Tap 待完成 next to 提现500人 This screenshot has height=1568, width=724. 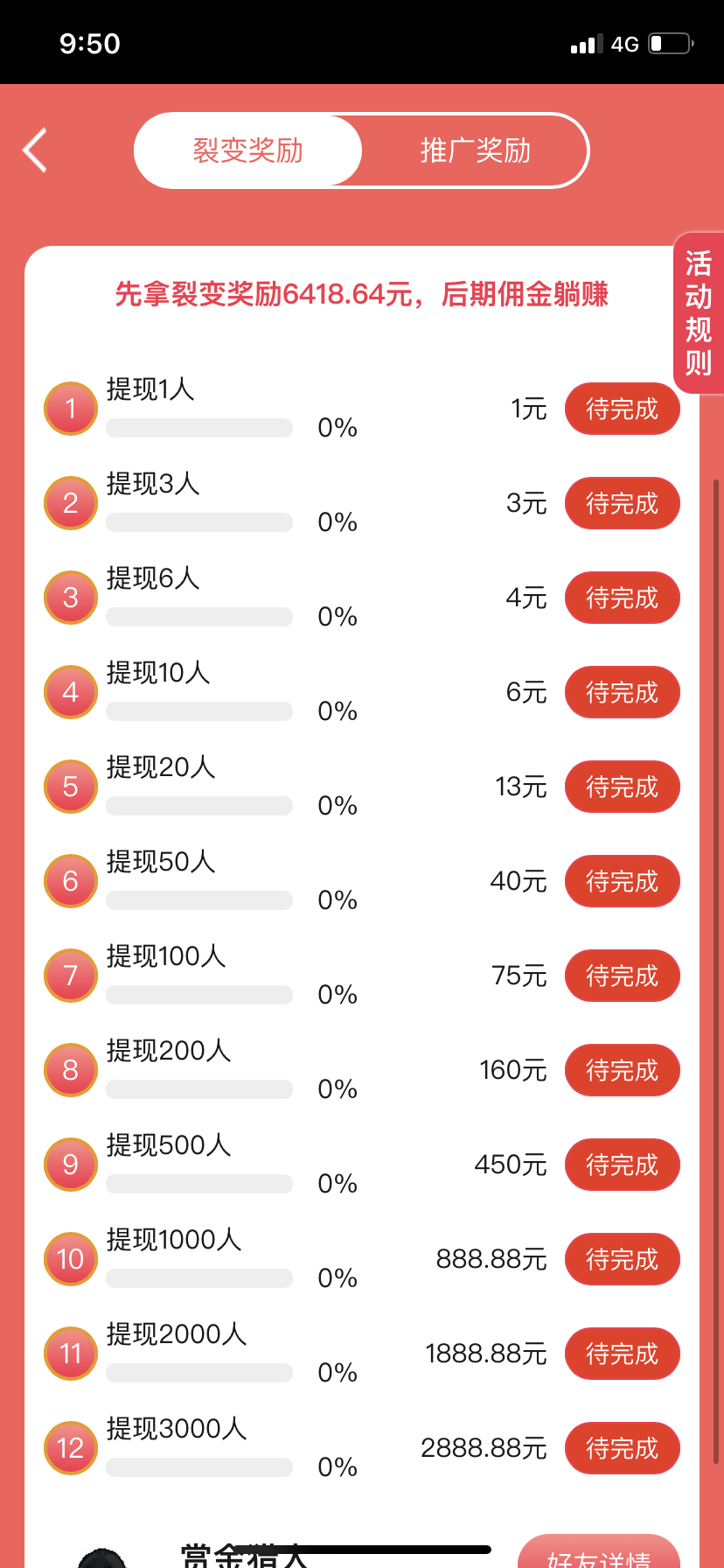623,1165
